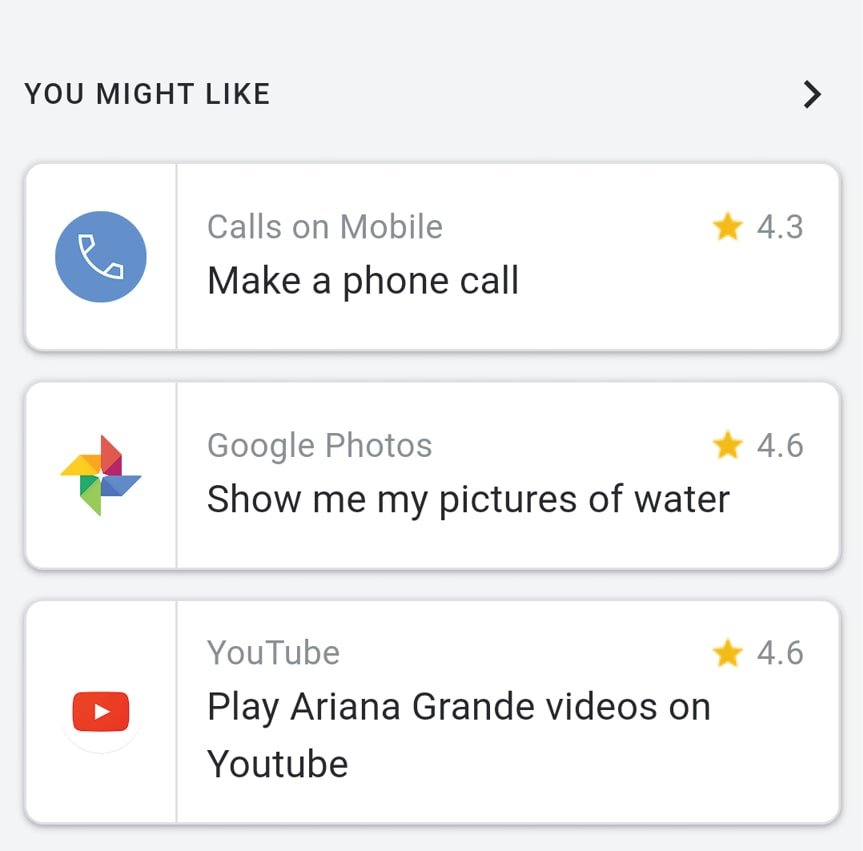Image resolution: width=863 pixels, height=851 pixels.
Task: Expand the You Might Like section arrow
Action: [812, 95]
